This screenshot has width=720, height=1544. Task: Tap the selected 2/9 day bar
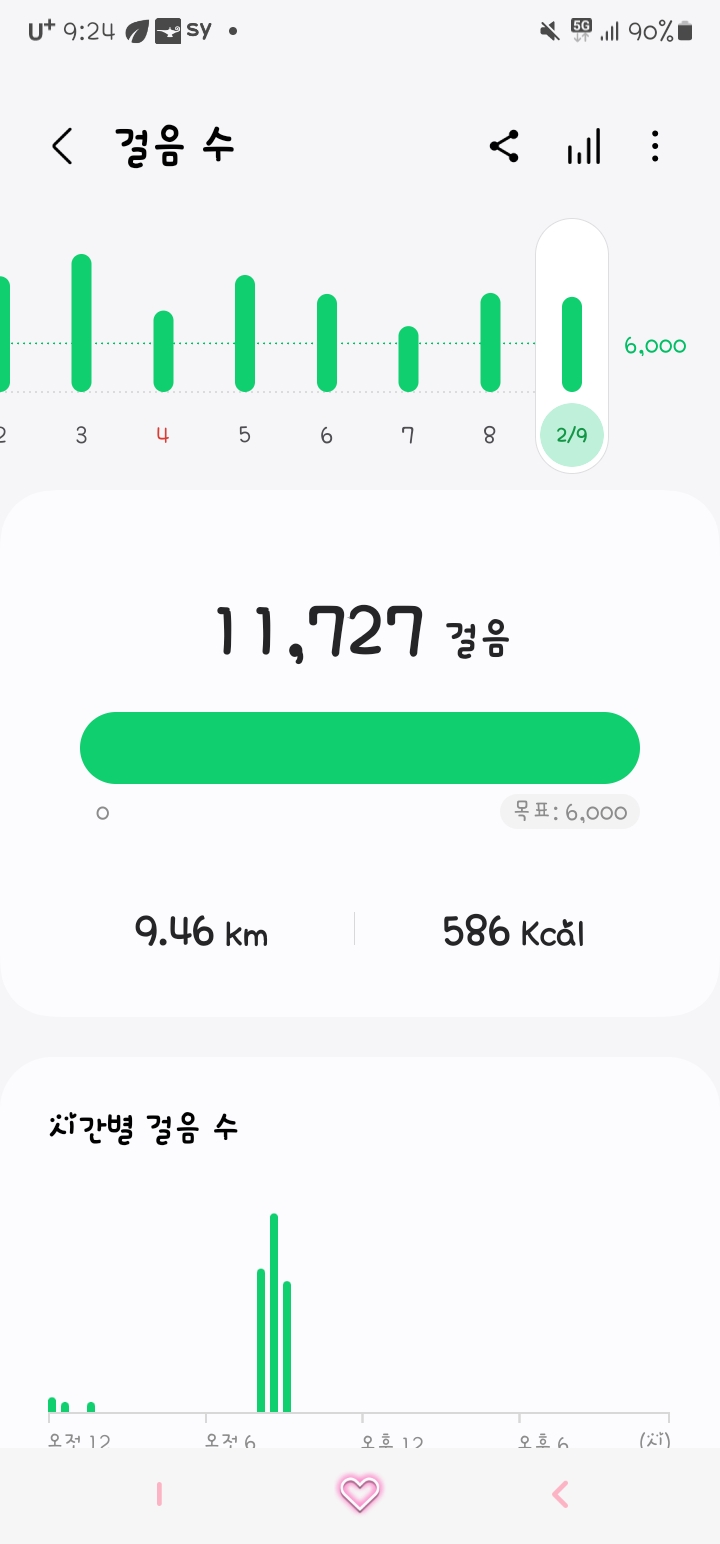point(572,345)
